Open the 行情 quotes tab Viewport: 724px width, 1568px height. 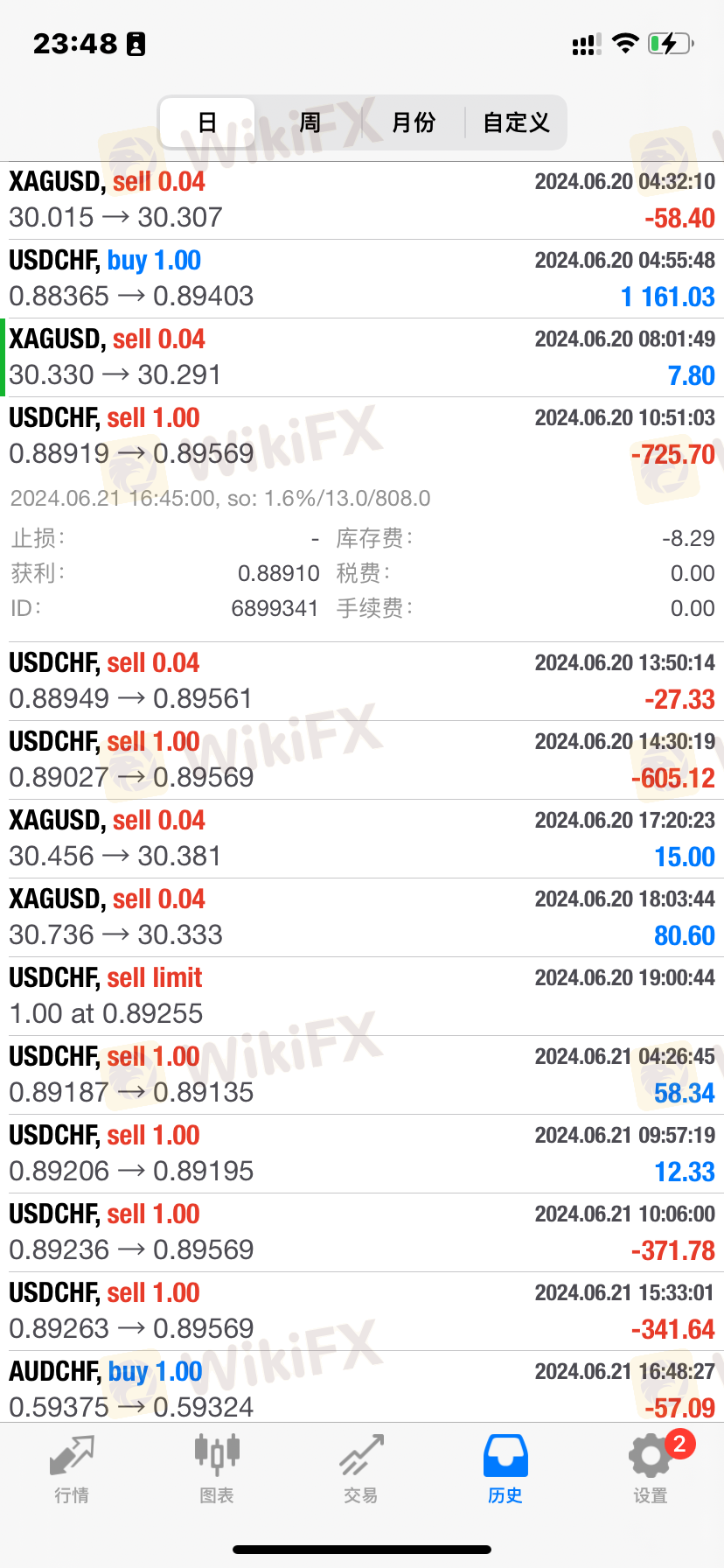pyautogui.click(x=72, y=1469)
